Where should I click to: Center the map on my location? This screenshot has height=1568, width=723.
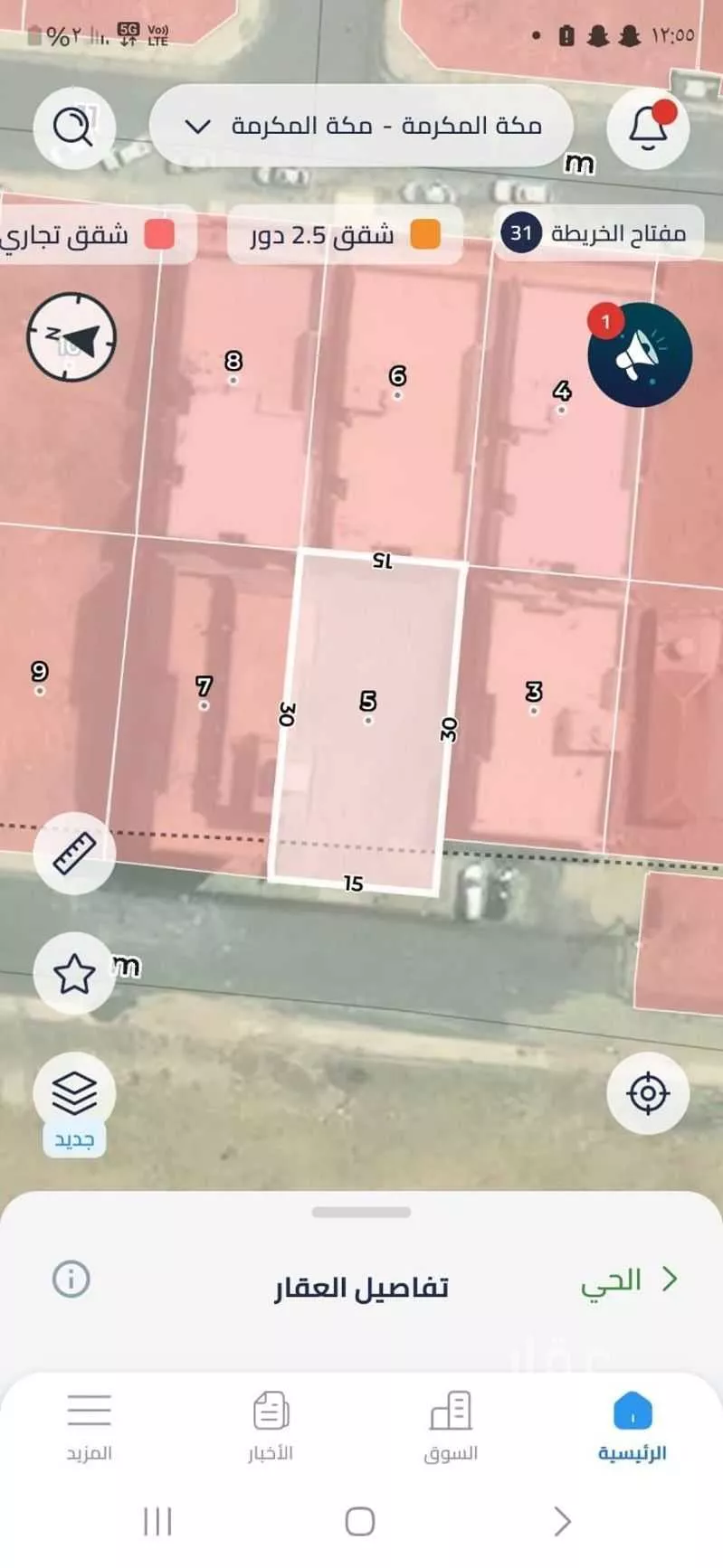coord(648,1093)
